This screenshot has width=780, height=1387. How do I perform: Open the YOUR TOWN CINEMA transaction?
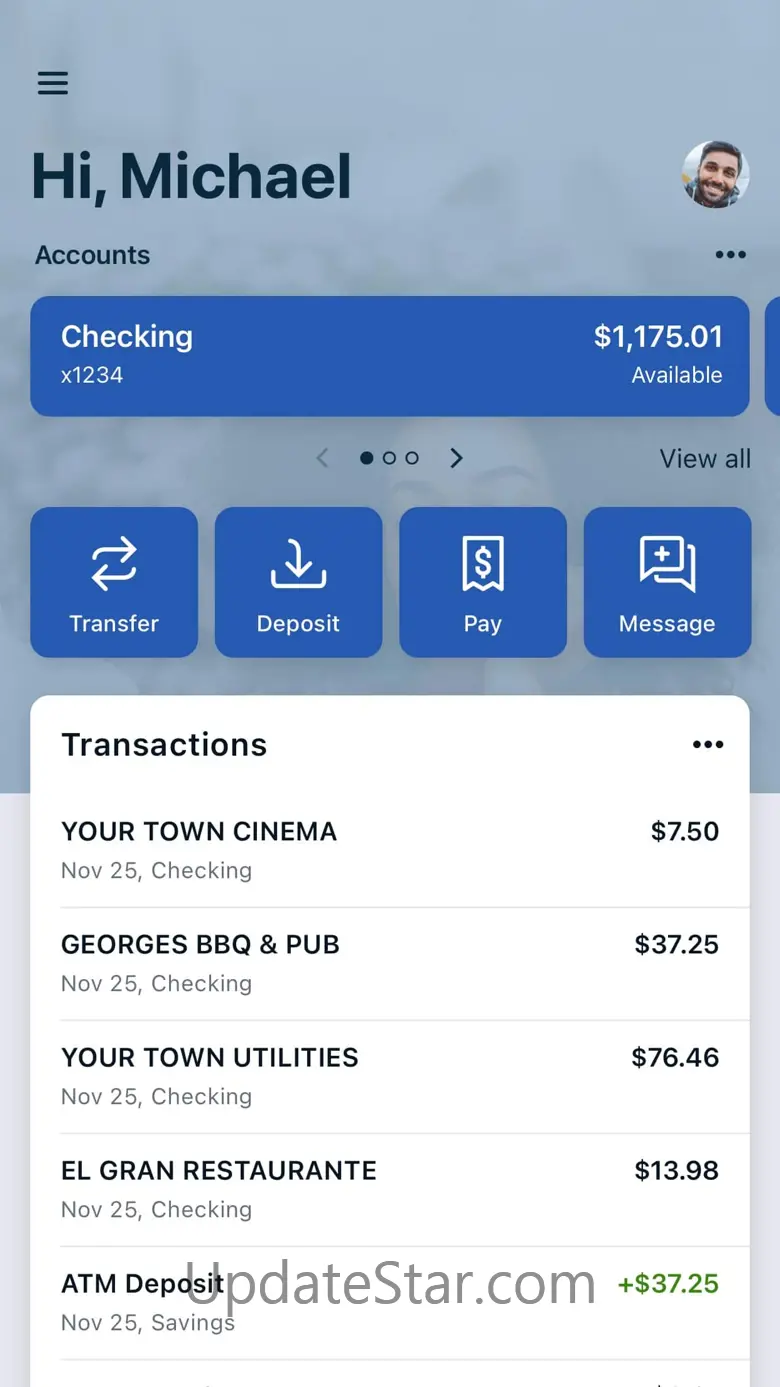click(x=390, y=850)
